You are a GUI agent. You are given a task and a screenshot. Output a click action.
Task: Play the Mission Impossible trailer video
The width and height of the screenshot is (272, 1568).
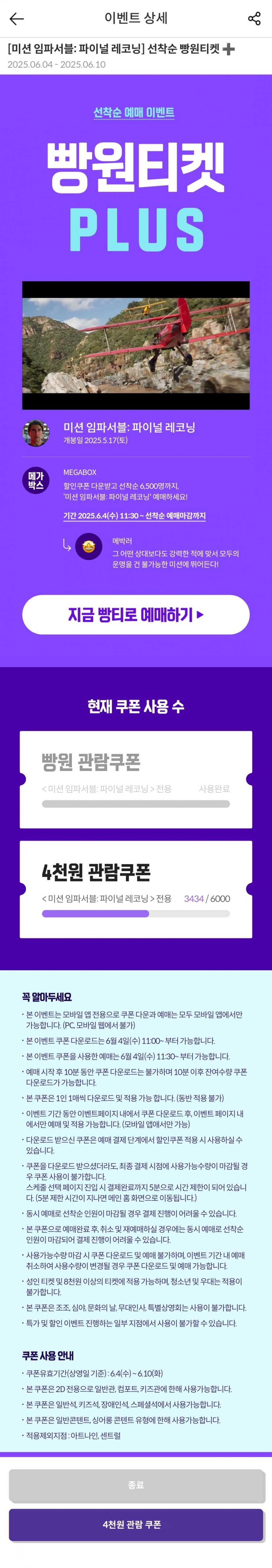click(x=136, y=345)
